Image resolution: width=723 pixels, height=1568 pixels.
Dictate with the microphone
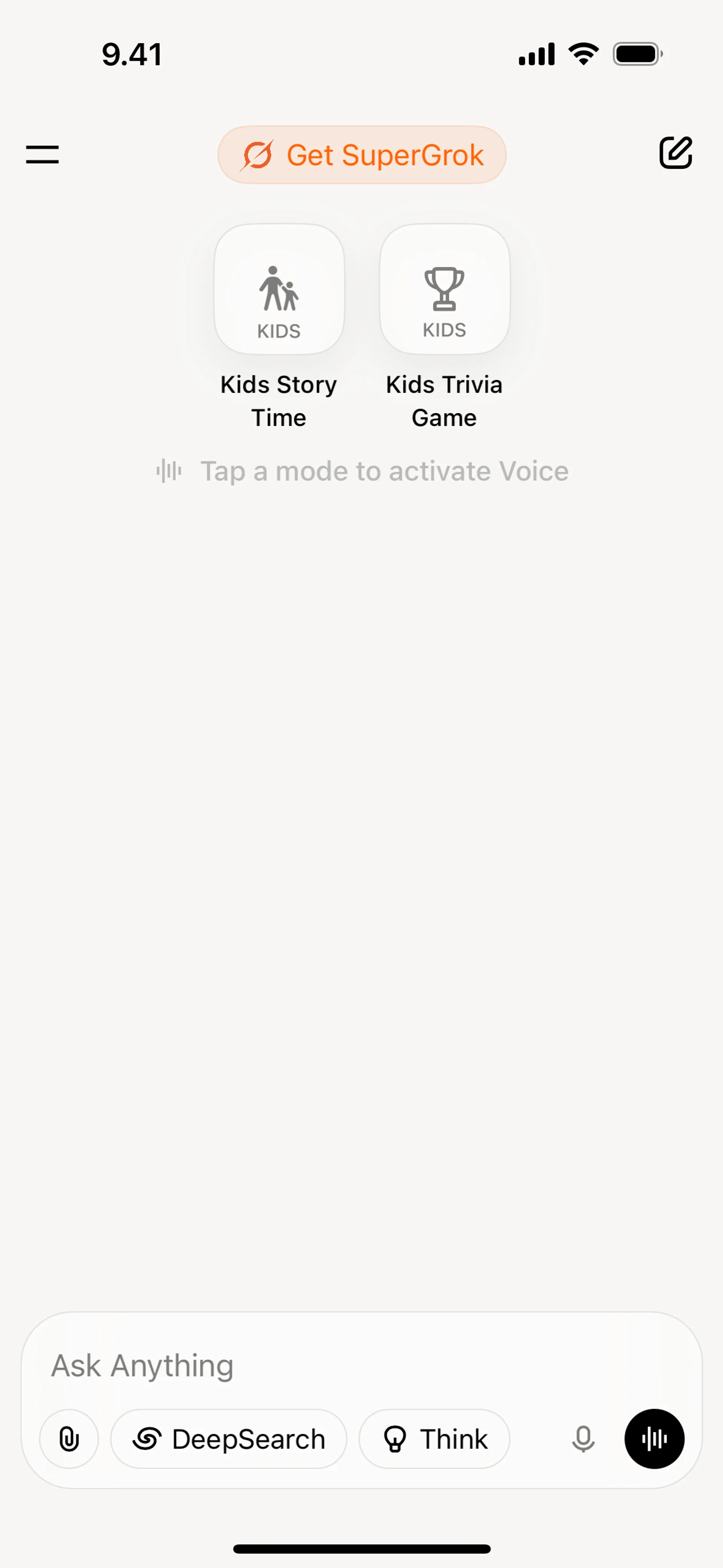tap(583, 1439)
